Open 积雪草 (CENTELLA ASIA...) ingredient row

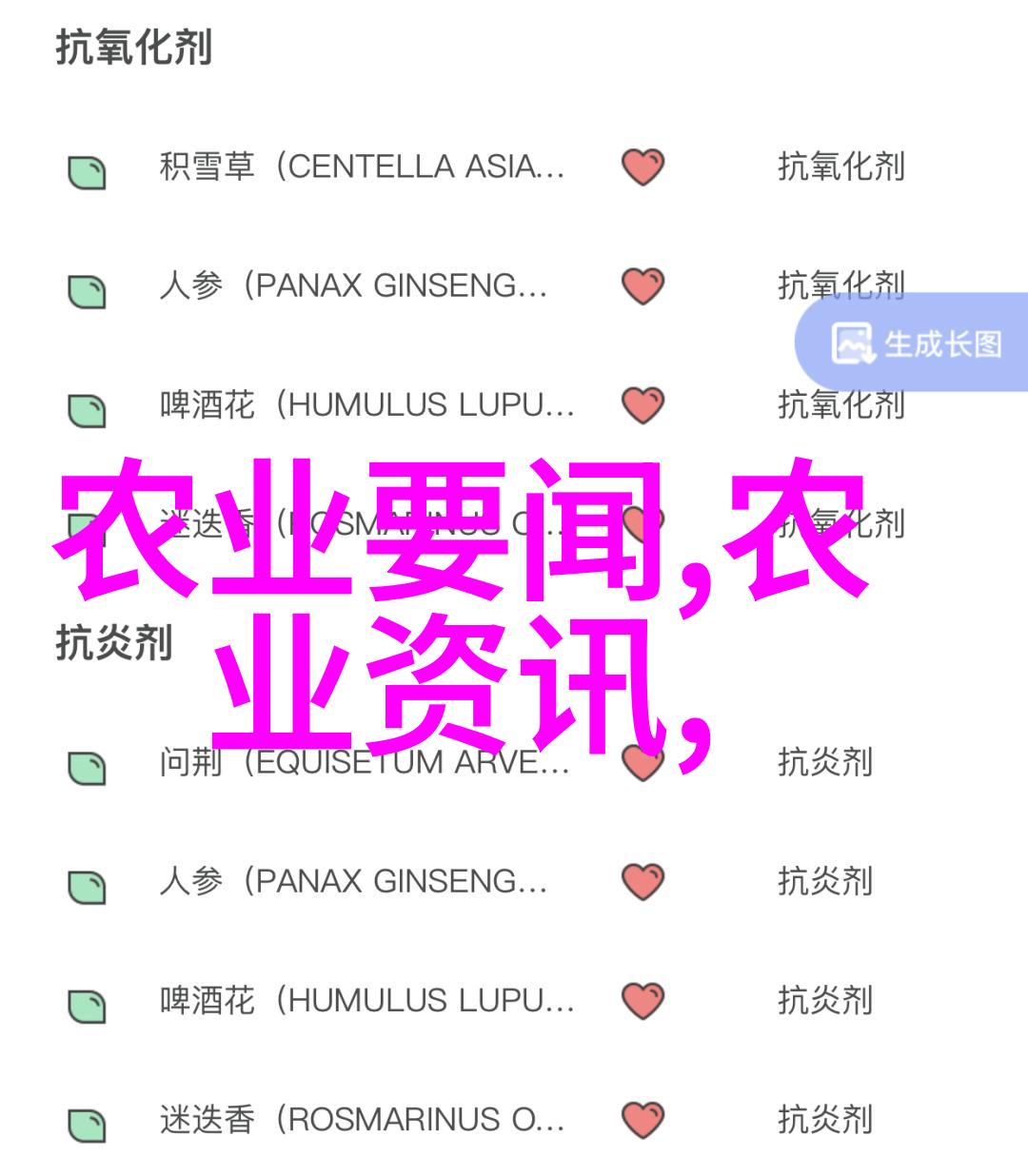click(362, 167)
